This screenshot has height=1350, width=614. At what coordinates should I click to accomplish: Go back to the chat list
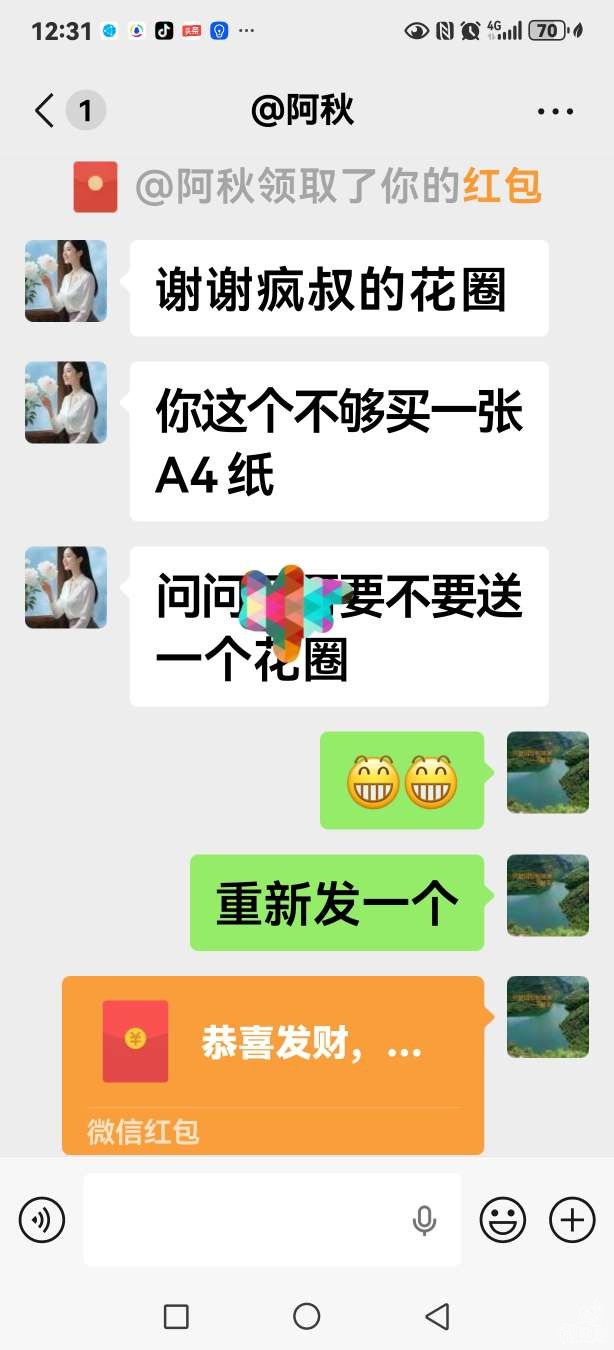point(44,111)
